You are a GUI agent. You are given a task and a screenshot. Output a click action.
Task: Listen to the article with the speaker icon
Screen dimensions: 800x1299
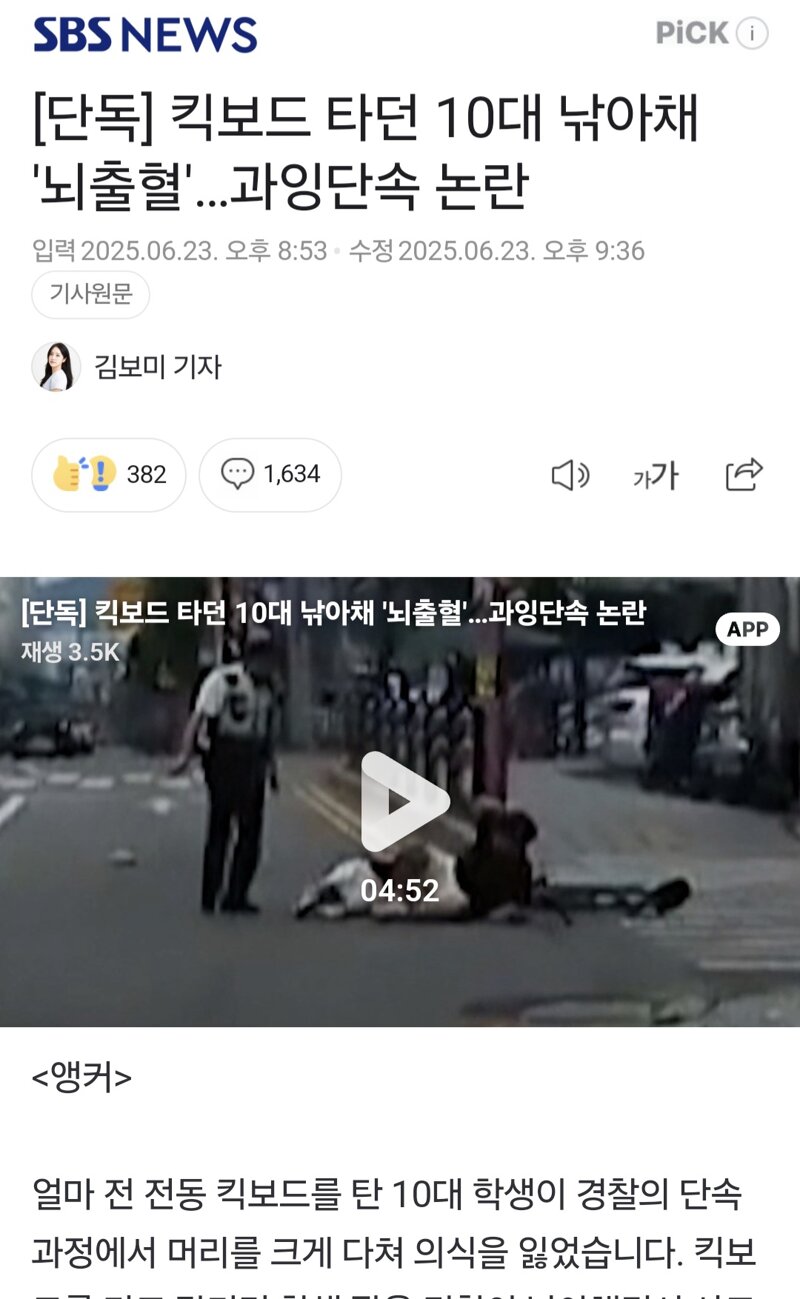point(569,476)
